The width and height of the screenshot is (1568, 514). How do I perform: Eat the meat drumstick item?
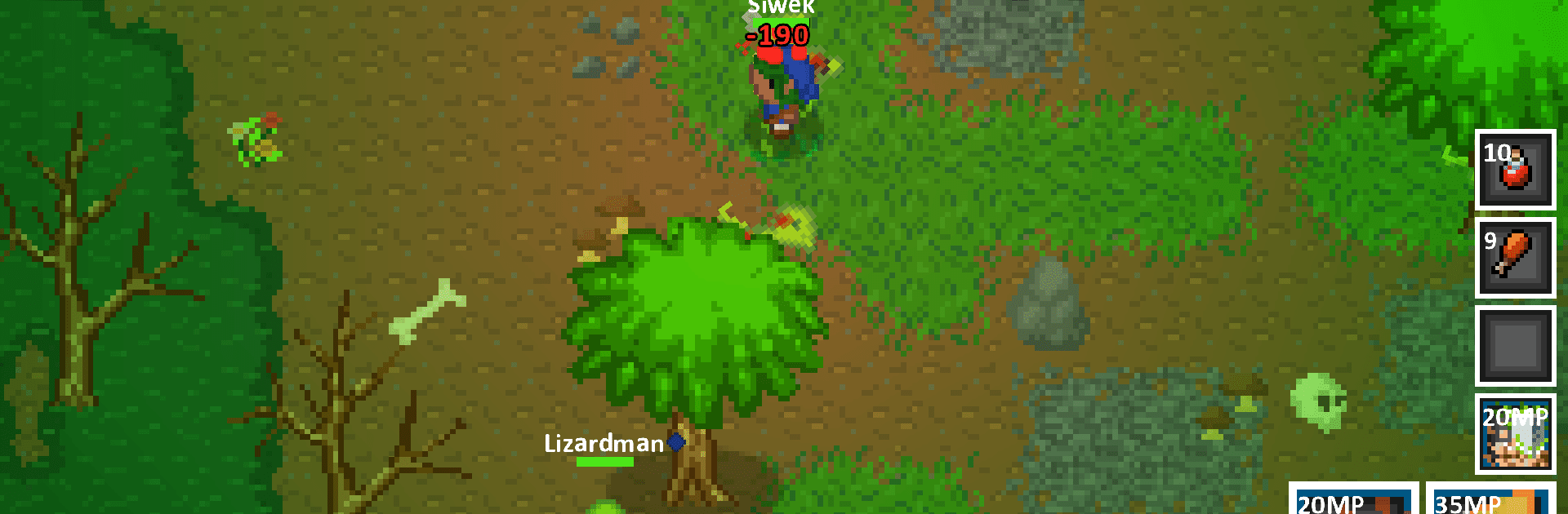1515,257
